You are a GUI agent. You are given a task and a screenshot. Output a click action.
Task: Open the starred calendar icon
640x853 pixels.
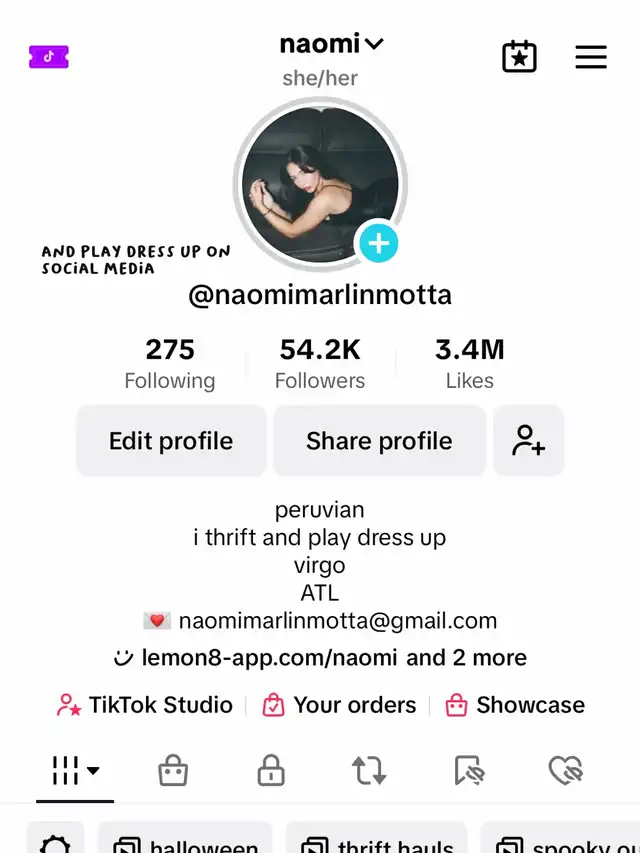519,57
